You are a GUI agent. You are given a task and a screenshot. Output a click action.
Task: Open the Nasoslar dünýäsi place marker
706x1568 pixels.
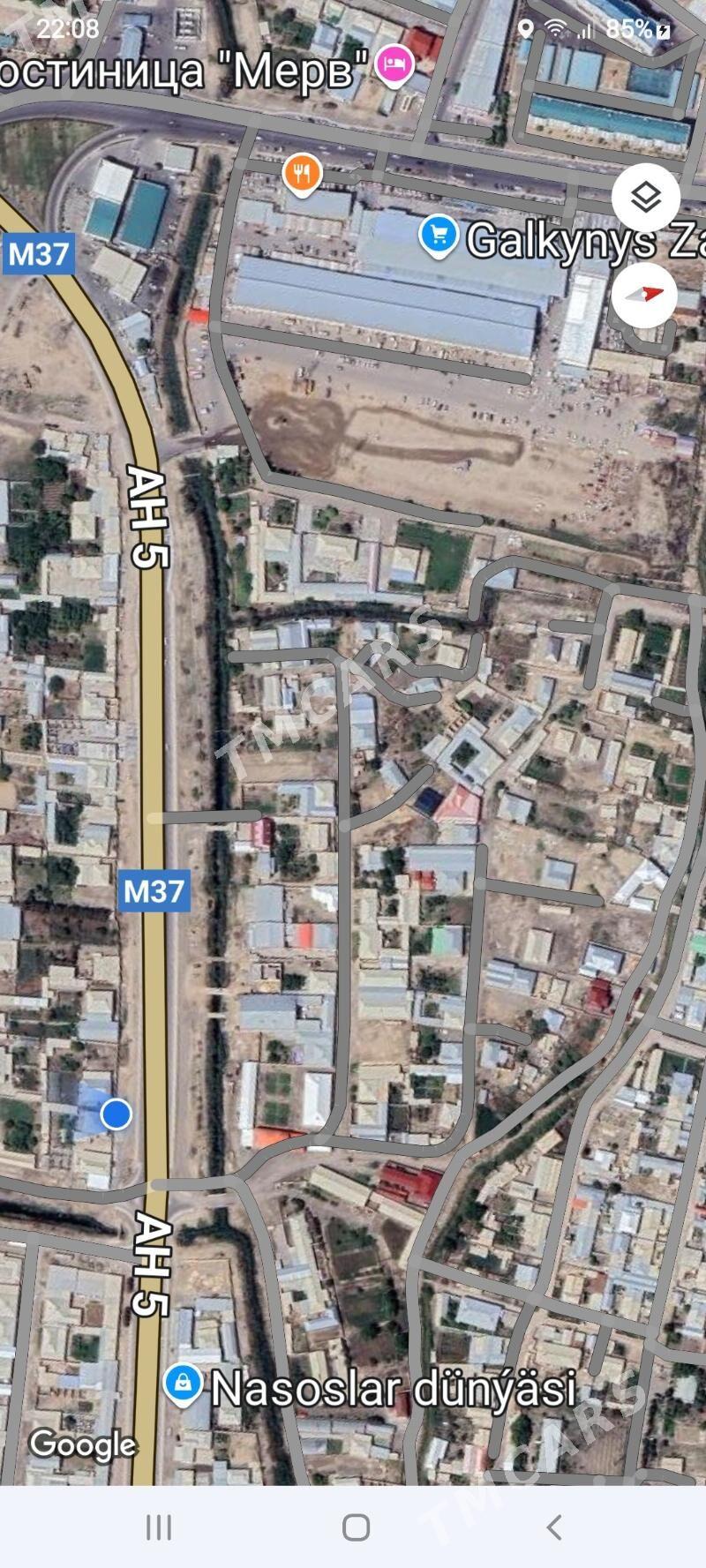click(x=184, y=1382)
